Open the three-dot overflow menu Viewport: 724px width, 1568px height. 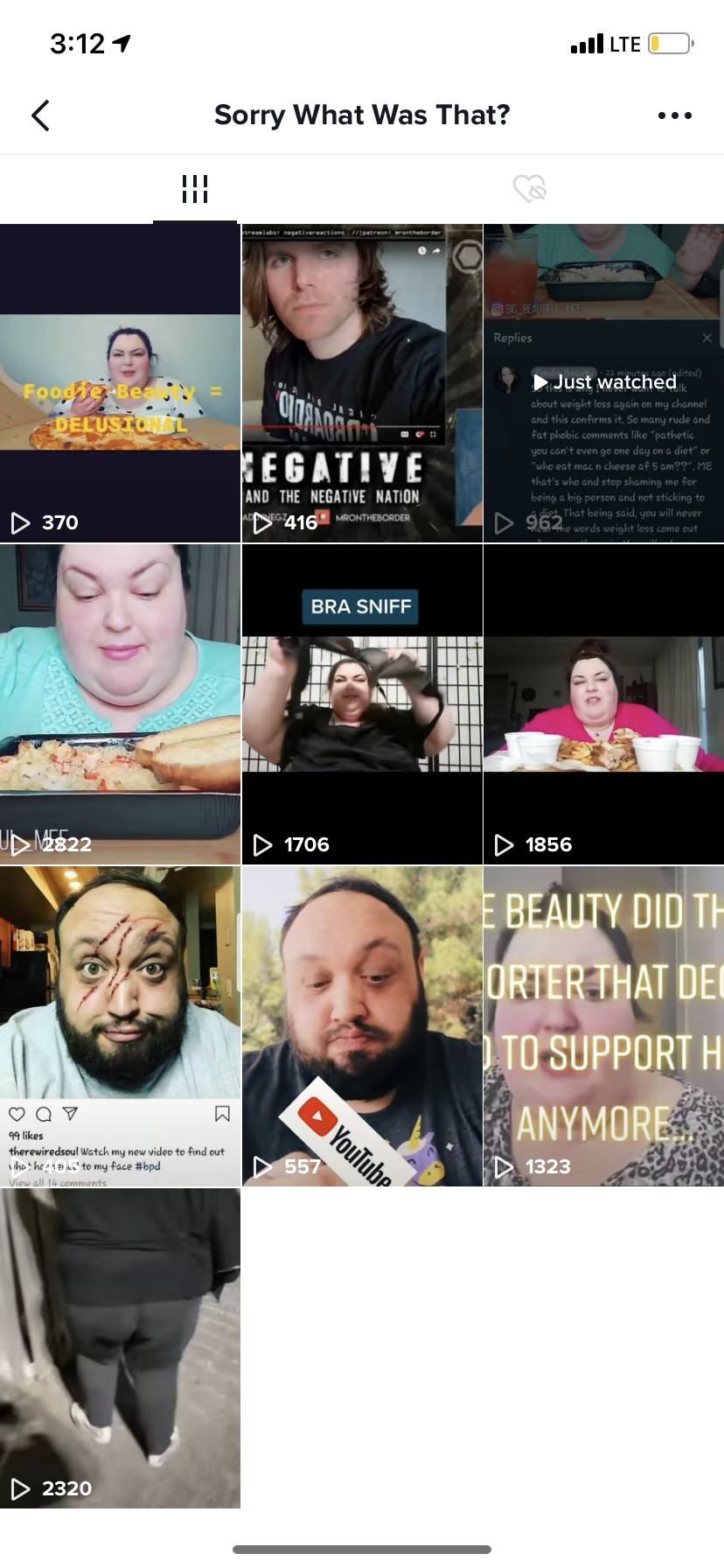click(x=674, y=115)
